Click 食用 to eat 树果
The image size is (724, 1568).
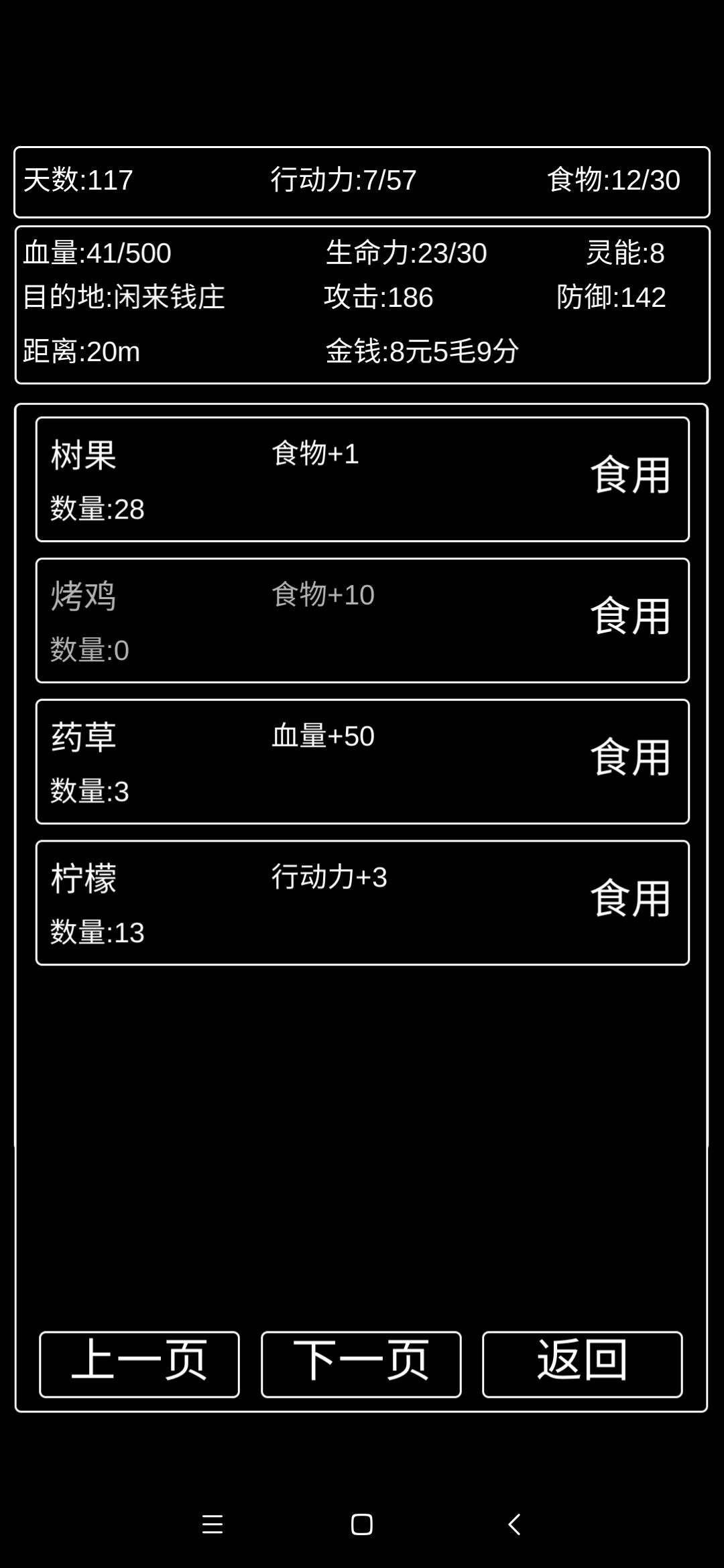(631, 477)
